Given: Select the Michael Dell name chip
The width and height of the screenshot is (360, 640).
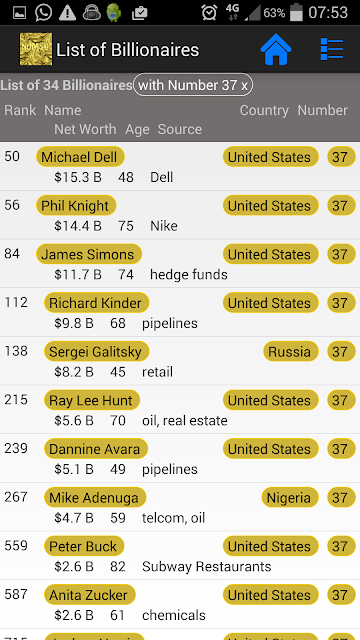Looking at the screenshot, I should [80, 157].
